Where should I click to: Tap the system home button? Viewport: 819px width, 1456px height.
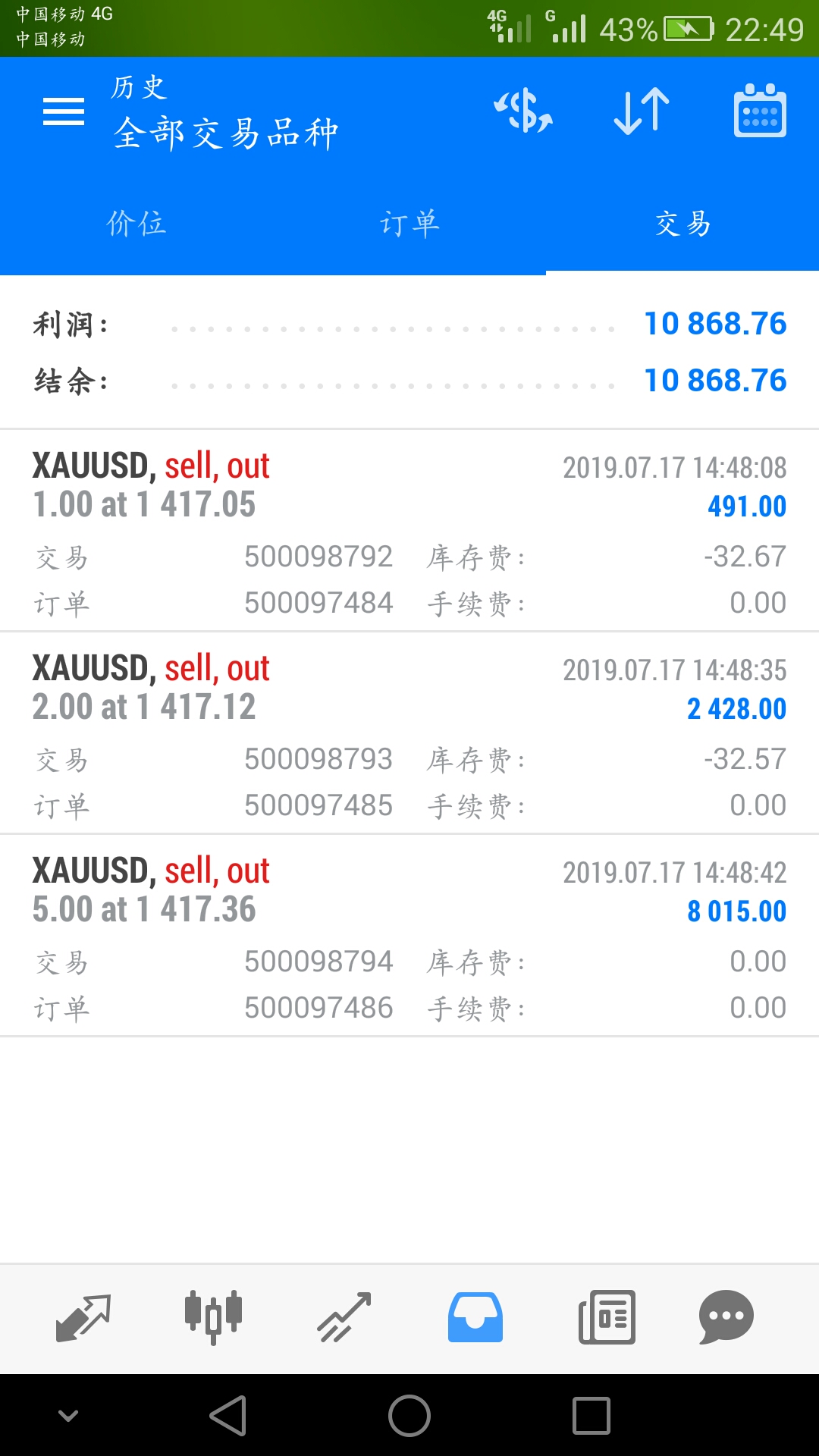pyautogui.click(x=409, y=1416)
